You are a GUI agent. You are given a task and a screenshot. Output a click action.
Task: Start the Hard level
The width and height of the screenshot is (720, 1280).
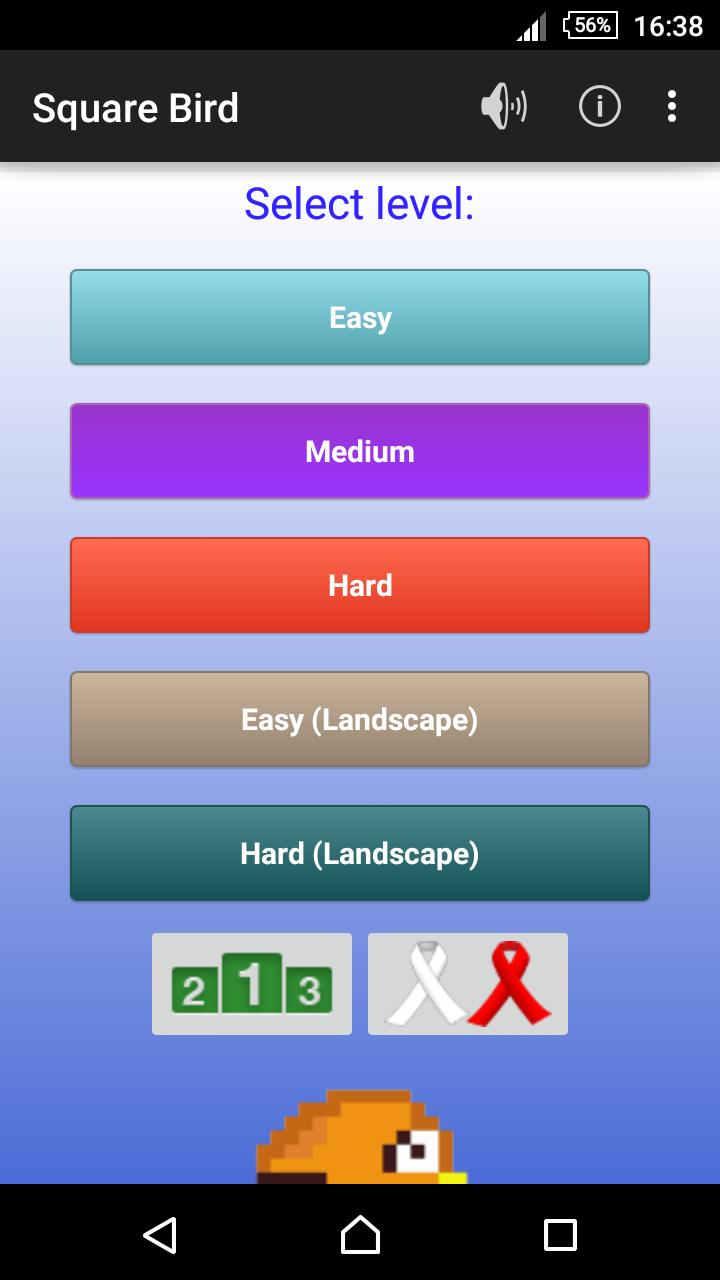click(360, 585)
